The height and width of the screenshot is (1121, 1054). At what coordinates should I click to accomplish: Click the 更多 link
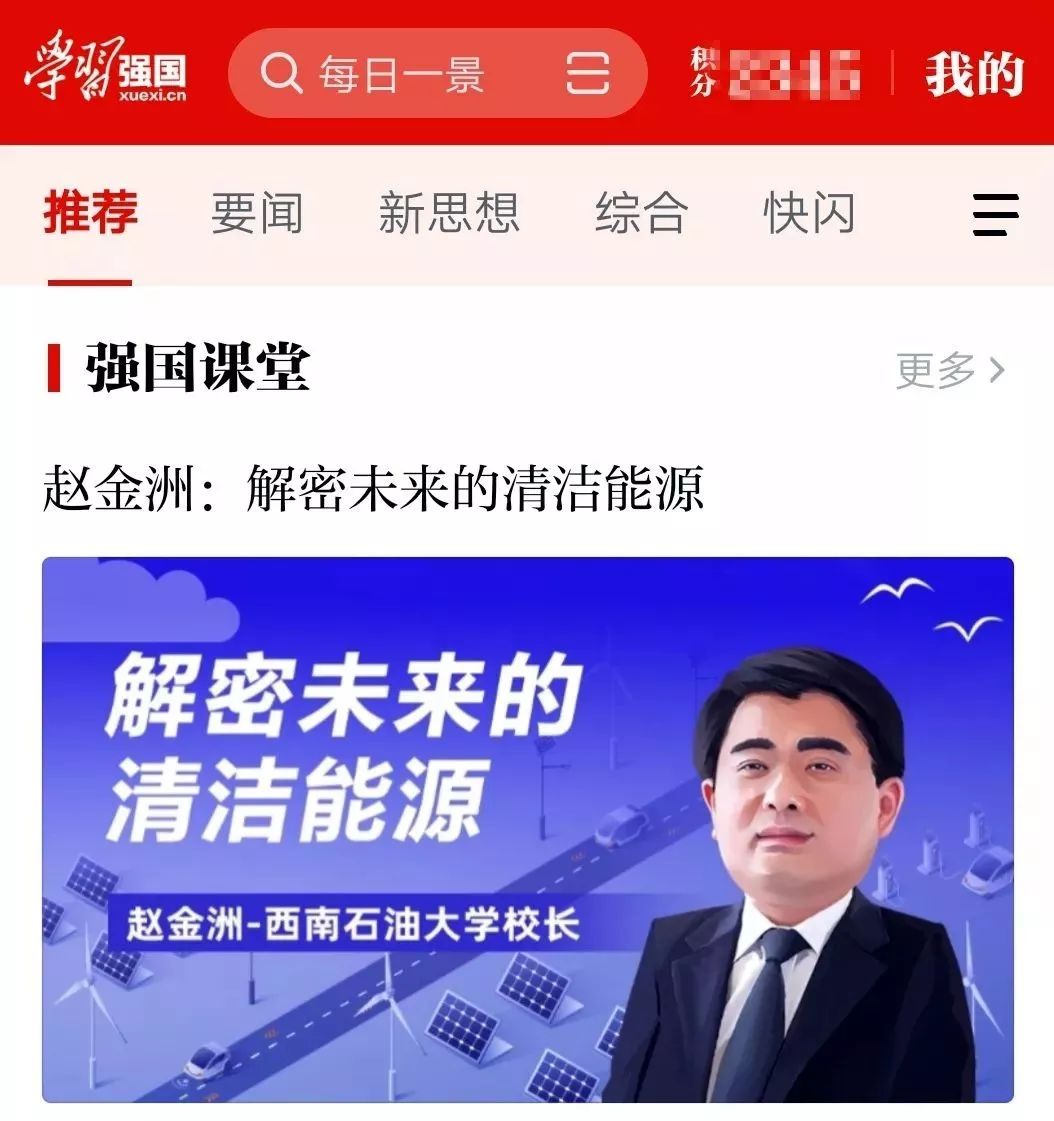pyautogui.click(x=936, y=370)
